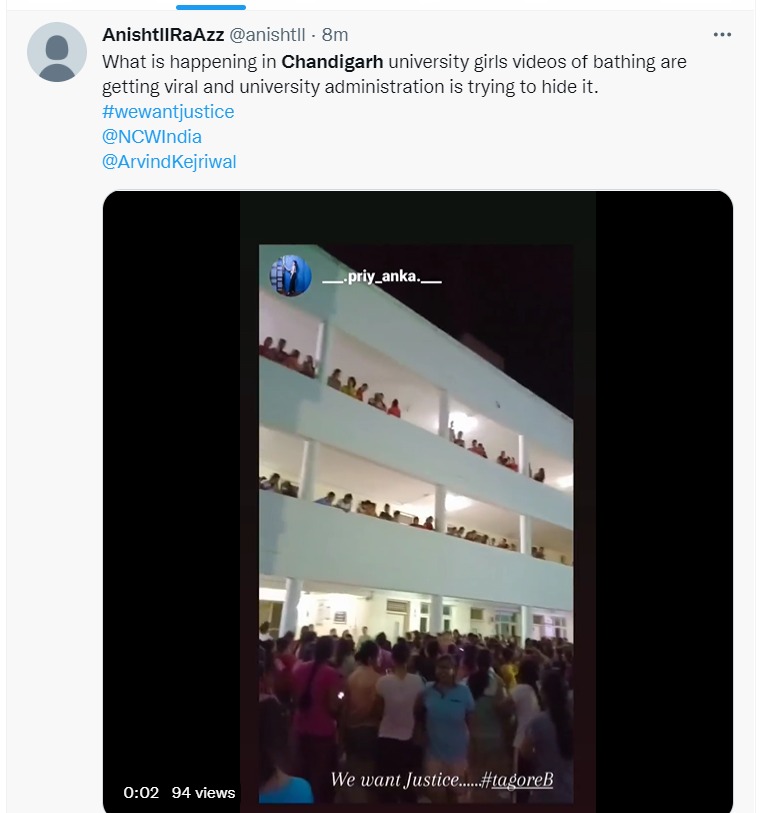Open the tweet's three-dot overflow menu
Image resolution: width=772 pixels, height=813 pixels.
pos(722,35)
